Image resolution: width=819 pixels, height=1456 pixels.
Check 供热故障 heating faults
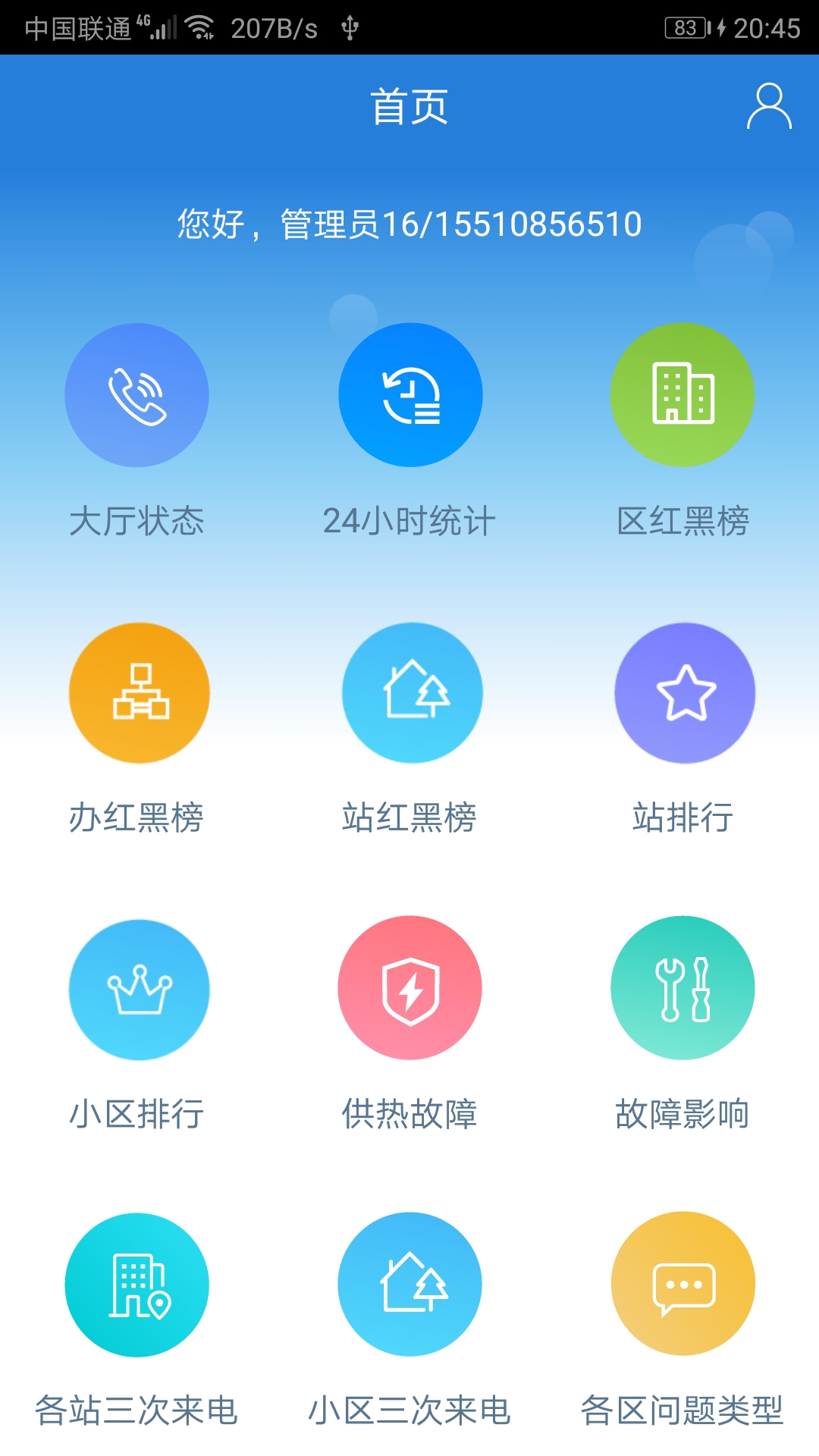point(410,988)
